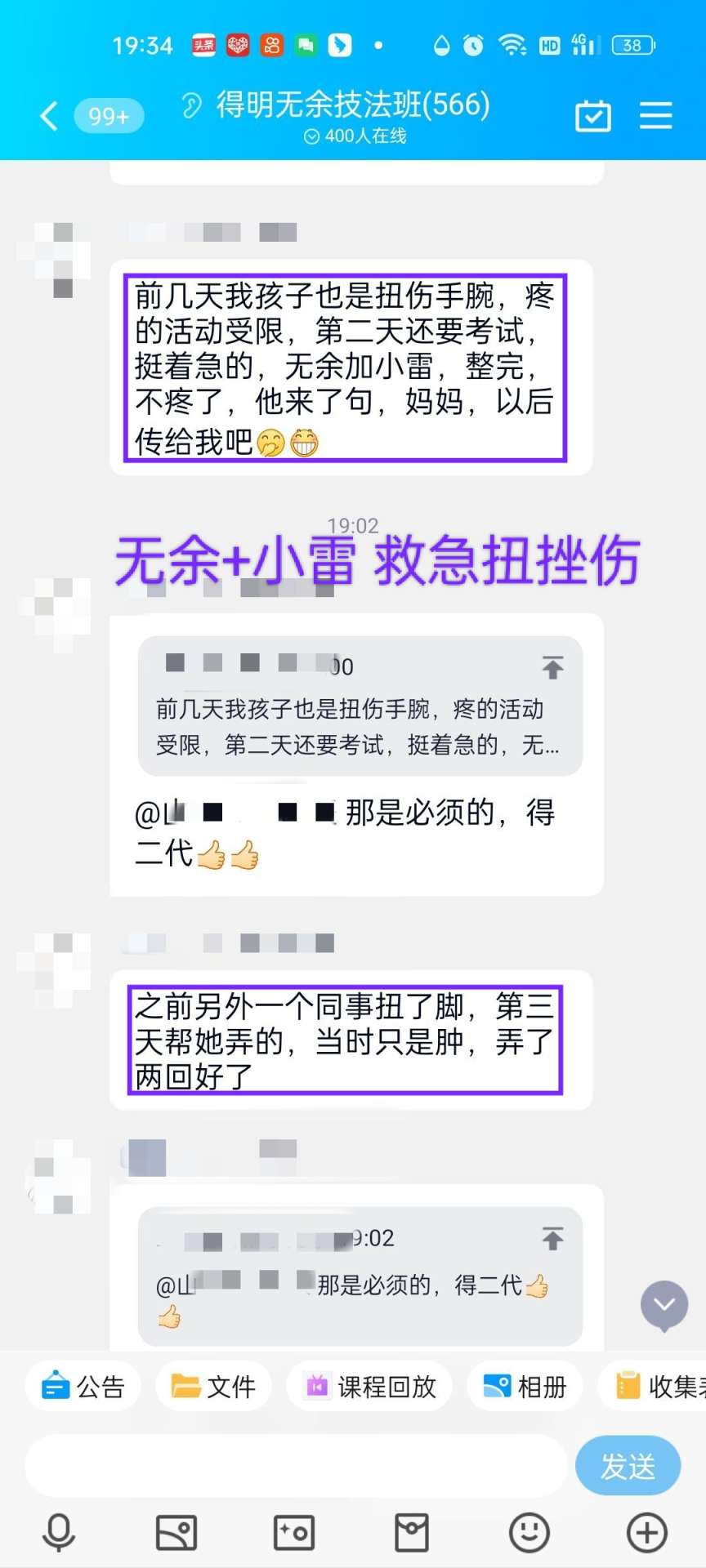Open more options with plus icon
Image resolution: width=706 pixels, height=1568 pixels.
pyautogui.click(x=647, y=1532)
